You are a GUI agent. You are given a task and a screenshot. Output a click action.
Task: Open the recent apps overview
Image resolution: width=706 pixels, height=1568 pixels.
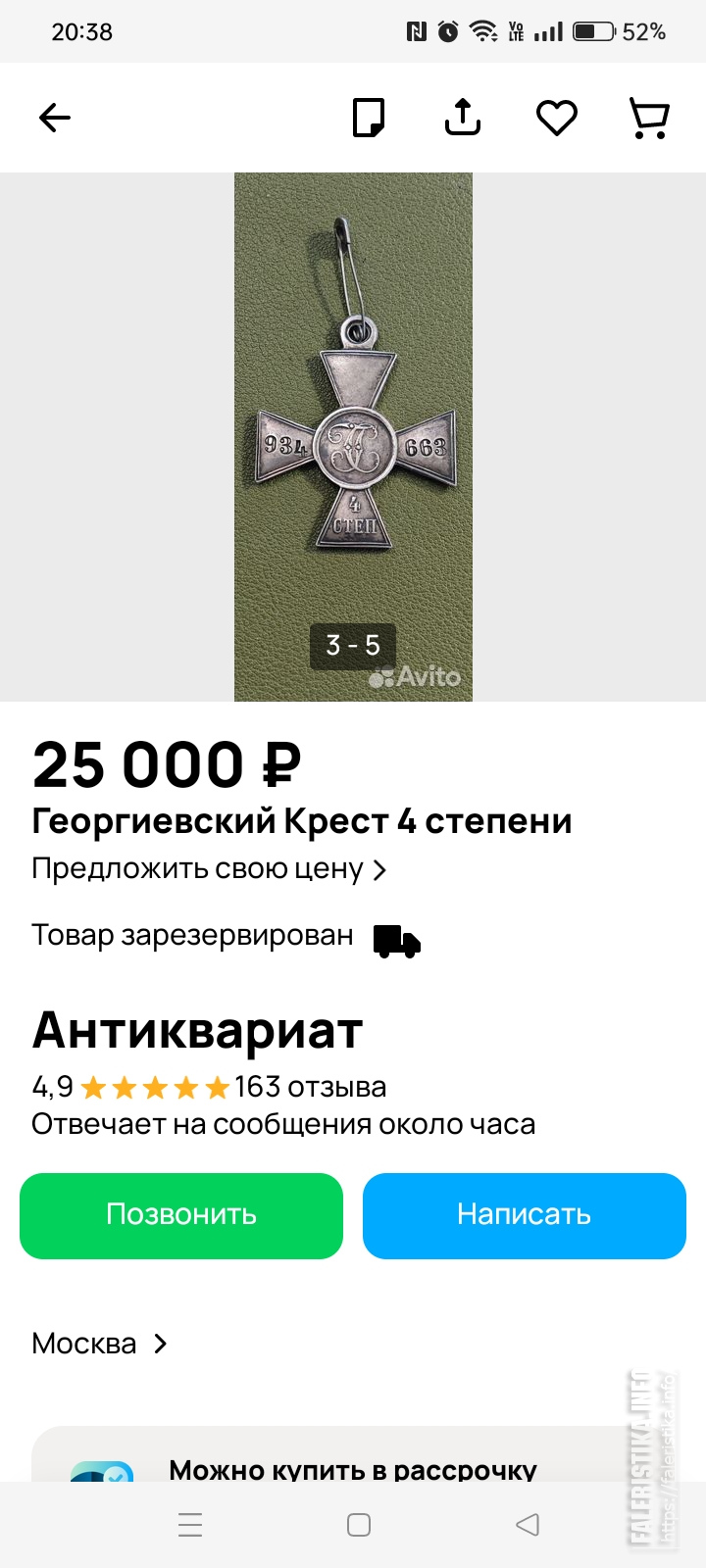(189, 1525)
